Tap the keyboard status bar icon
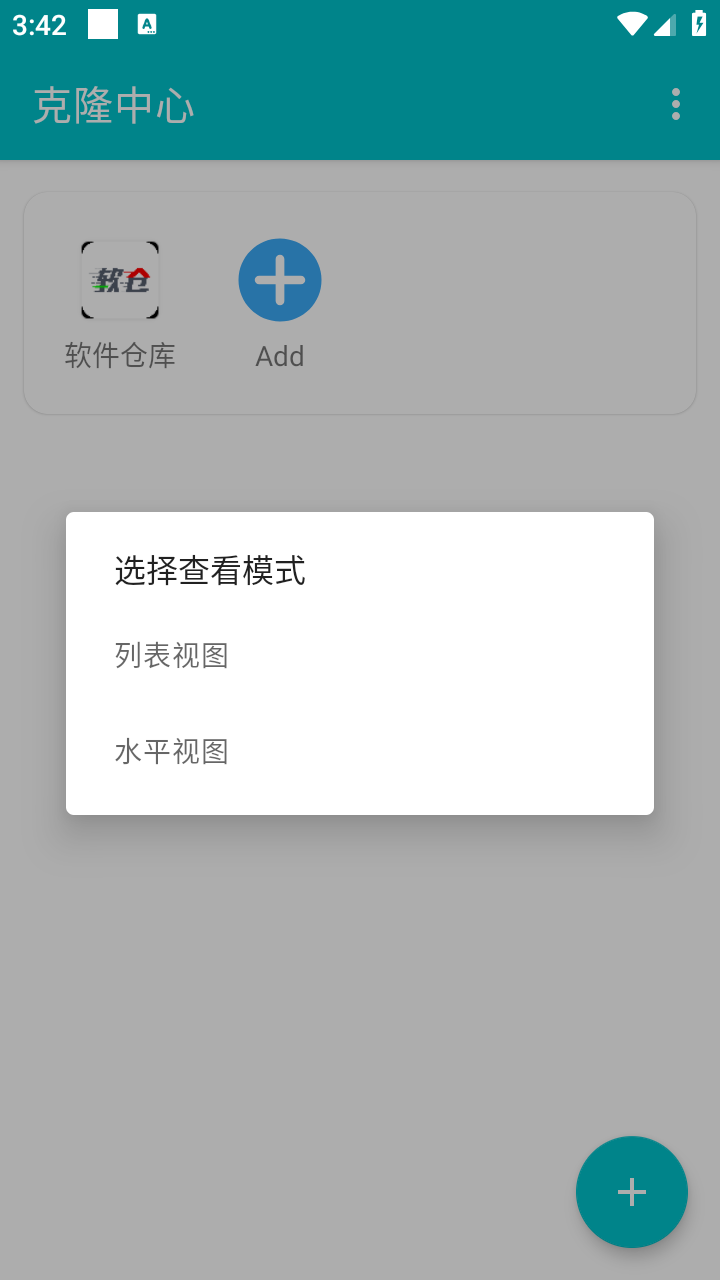 click(x=148, y=24)
